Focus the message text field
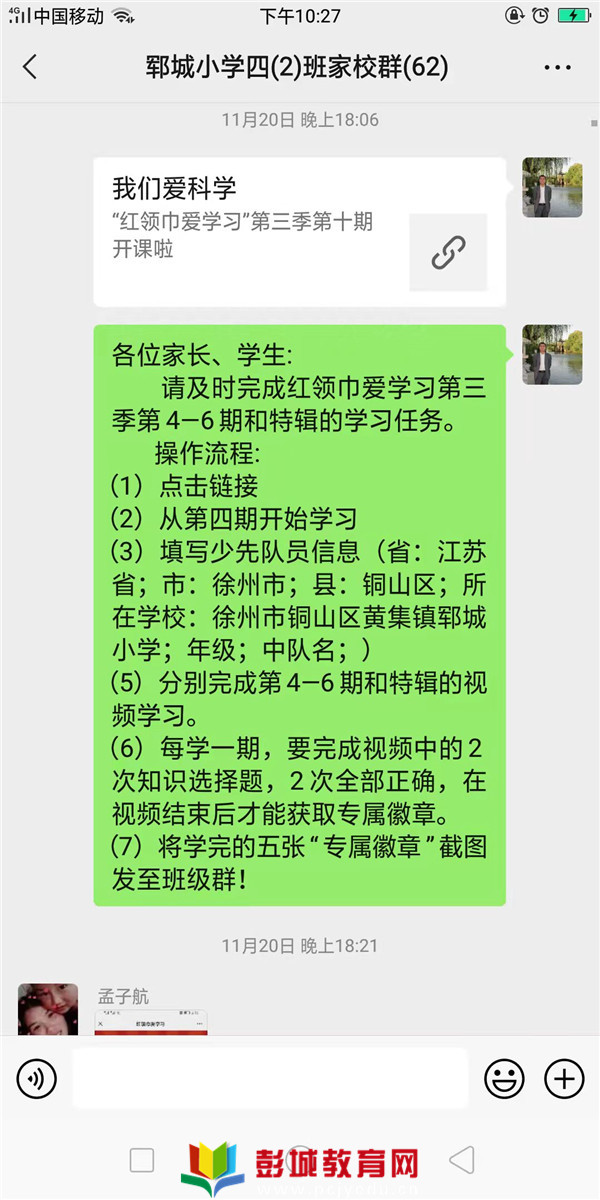 (270, 1078)
